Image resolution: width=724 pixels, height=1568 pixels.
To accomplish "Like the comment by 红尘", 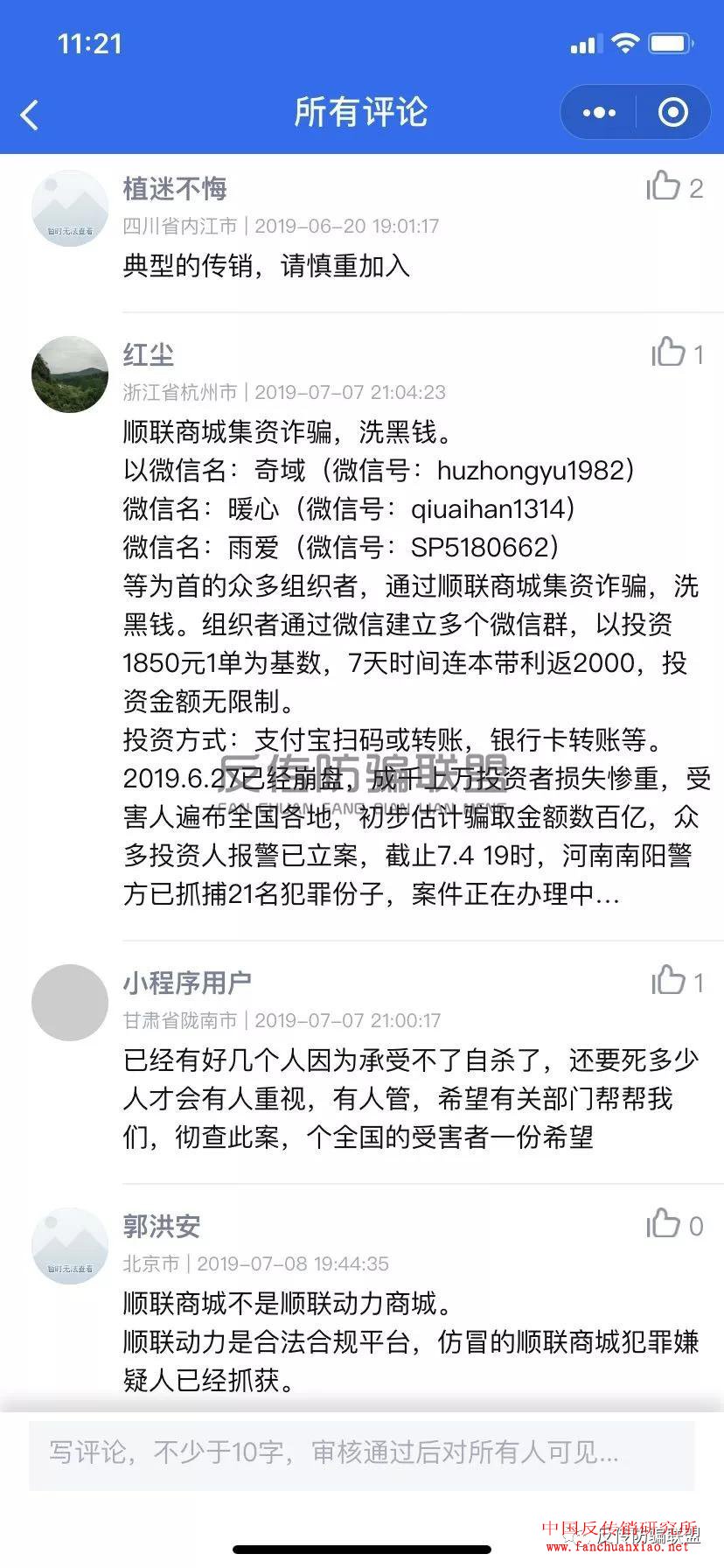I will pos(669,353).
